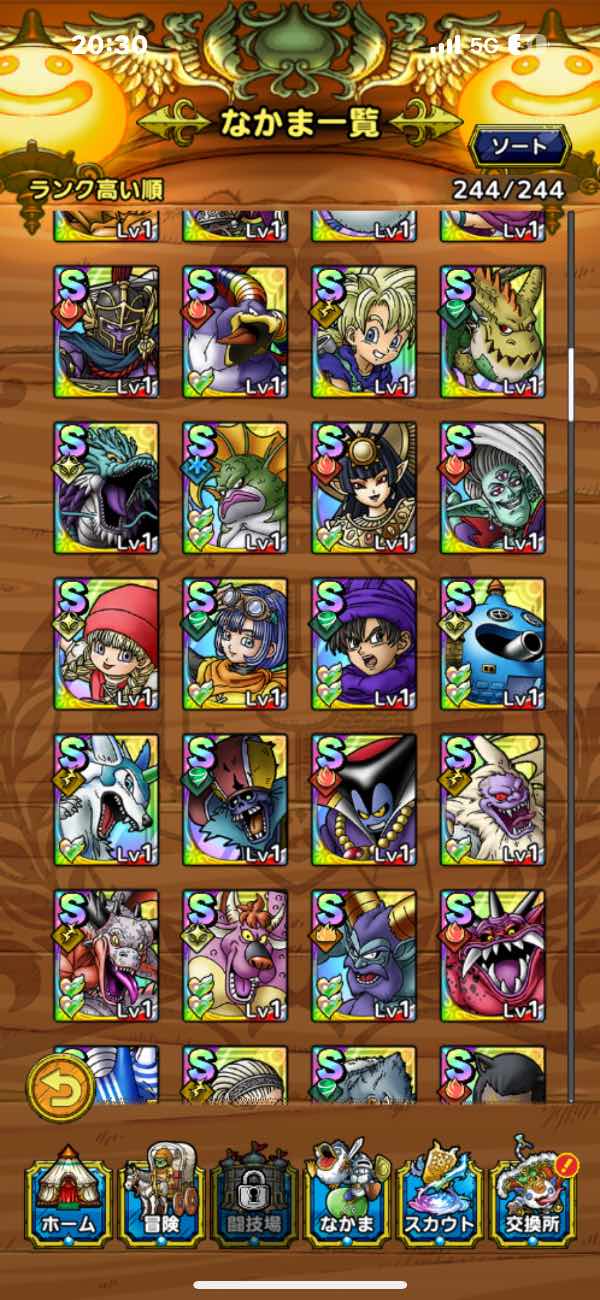Choose the blond spiky-haired boy card
Viewport: 600px width, 1300px height.
tap(364, 332)
